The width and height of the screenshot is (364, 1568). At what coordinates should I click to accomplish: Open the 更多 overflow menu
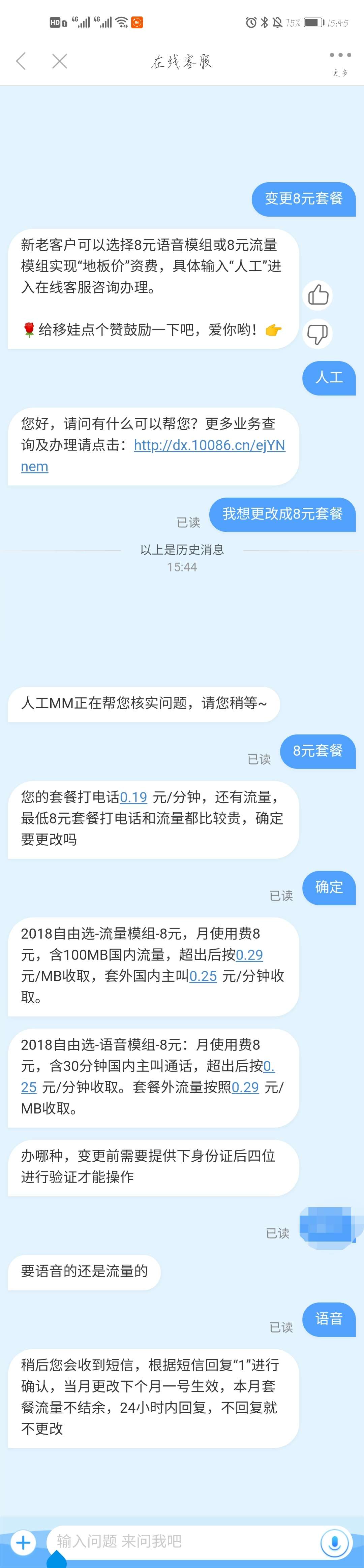click(340, 61)
